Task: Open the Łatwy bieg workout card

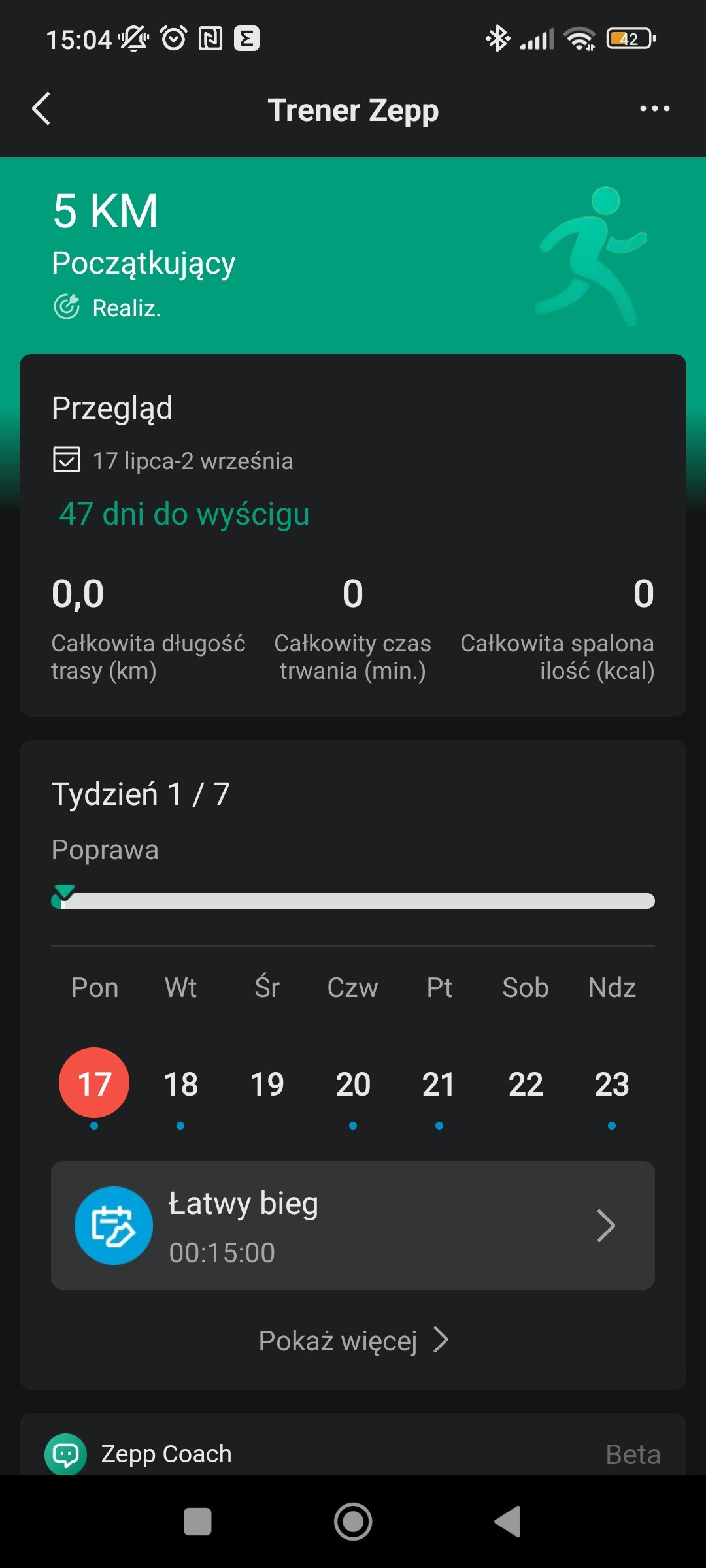Action: pos(353,1225)
